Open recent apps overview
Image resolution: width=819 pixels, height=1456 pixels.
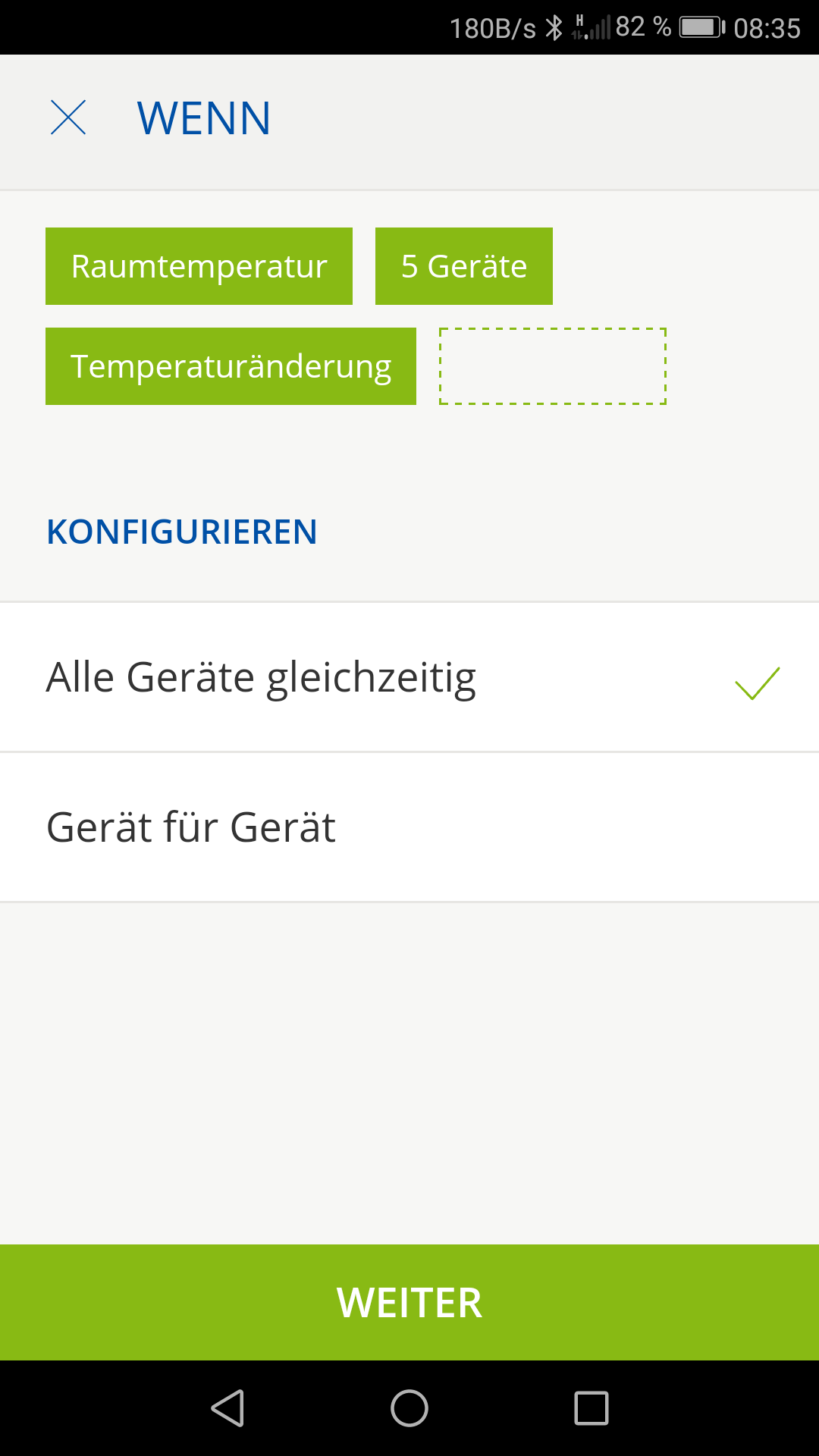coord(591,1408)
